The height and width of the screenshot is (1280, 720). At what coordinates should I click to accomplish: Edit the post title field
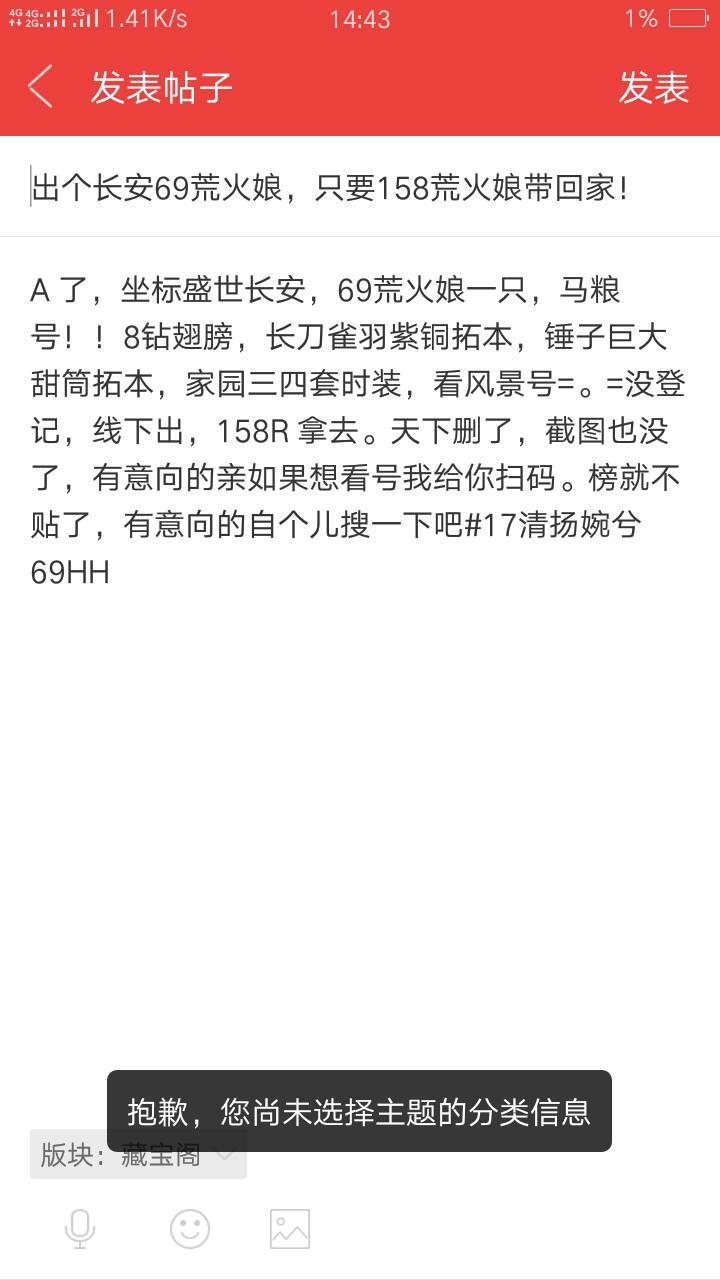tap(360, 188)
